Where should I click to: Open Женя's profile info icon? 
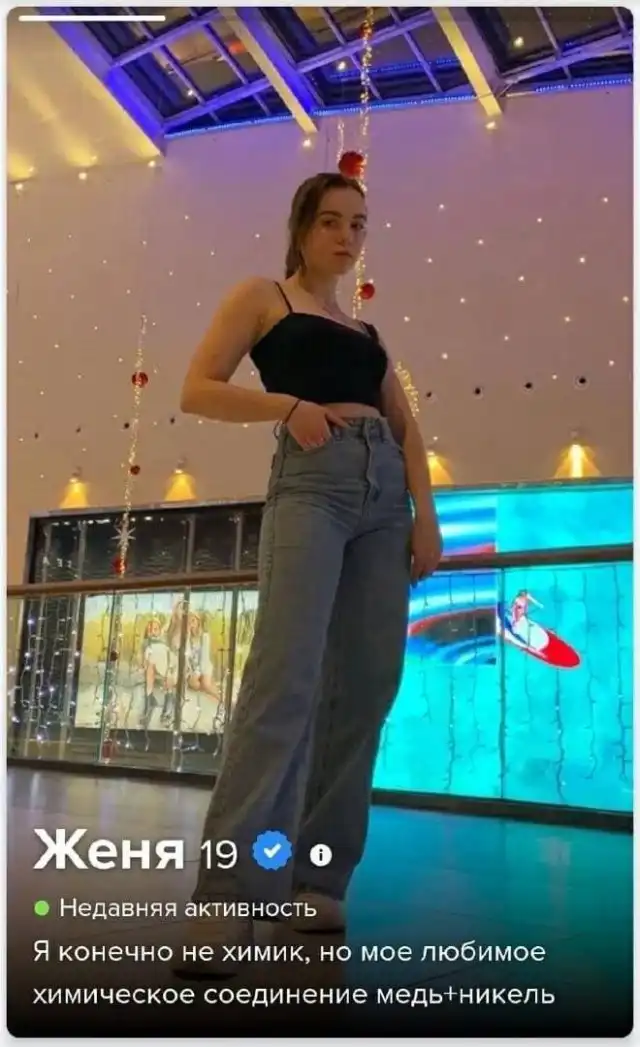(x=320, y=855)
